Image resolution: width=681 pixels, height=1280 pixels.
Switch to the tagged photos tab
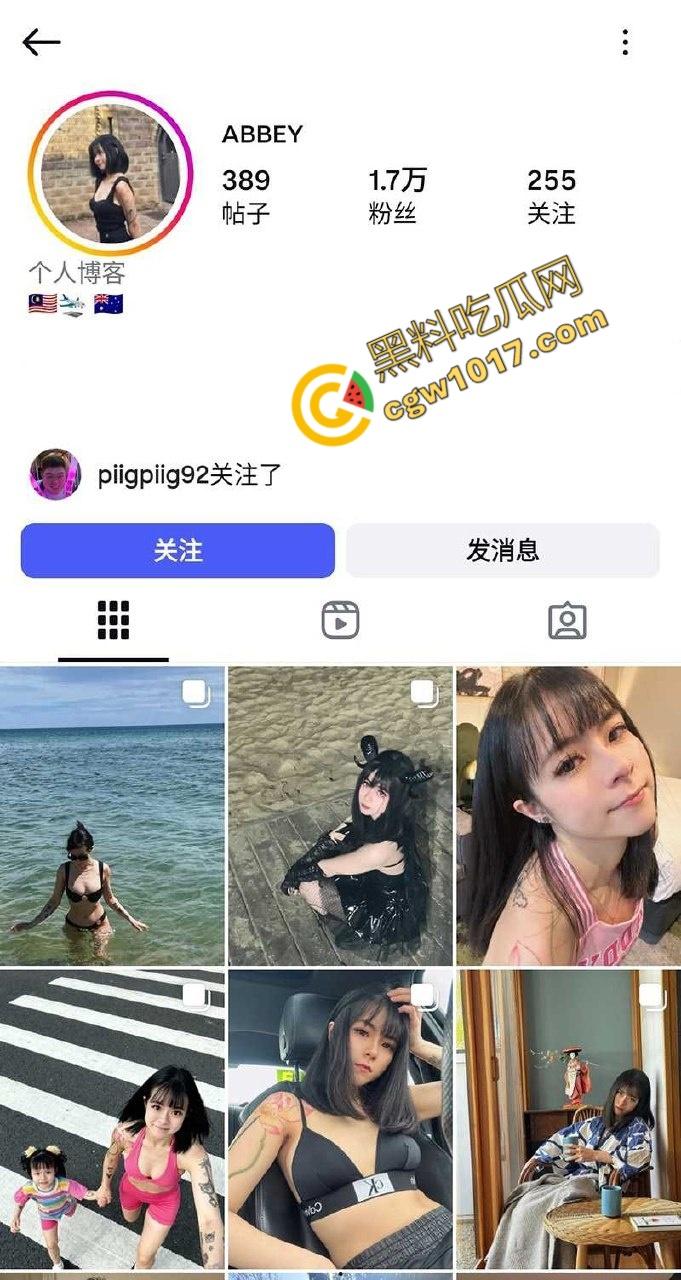click(x=567, y=621)
